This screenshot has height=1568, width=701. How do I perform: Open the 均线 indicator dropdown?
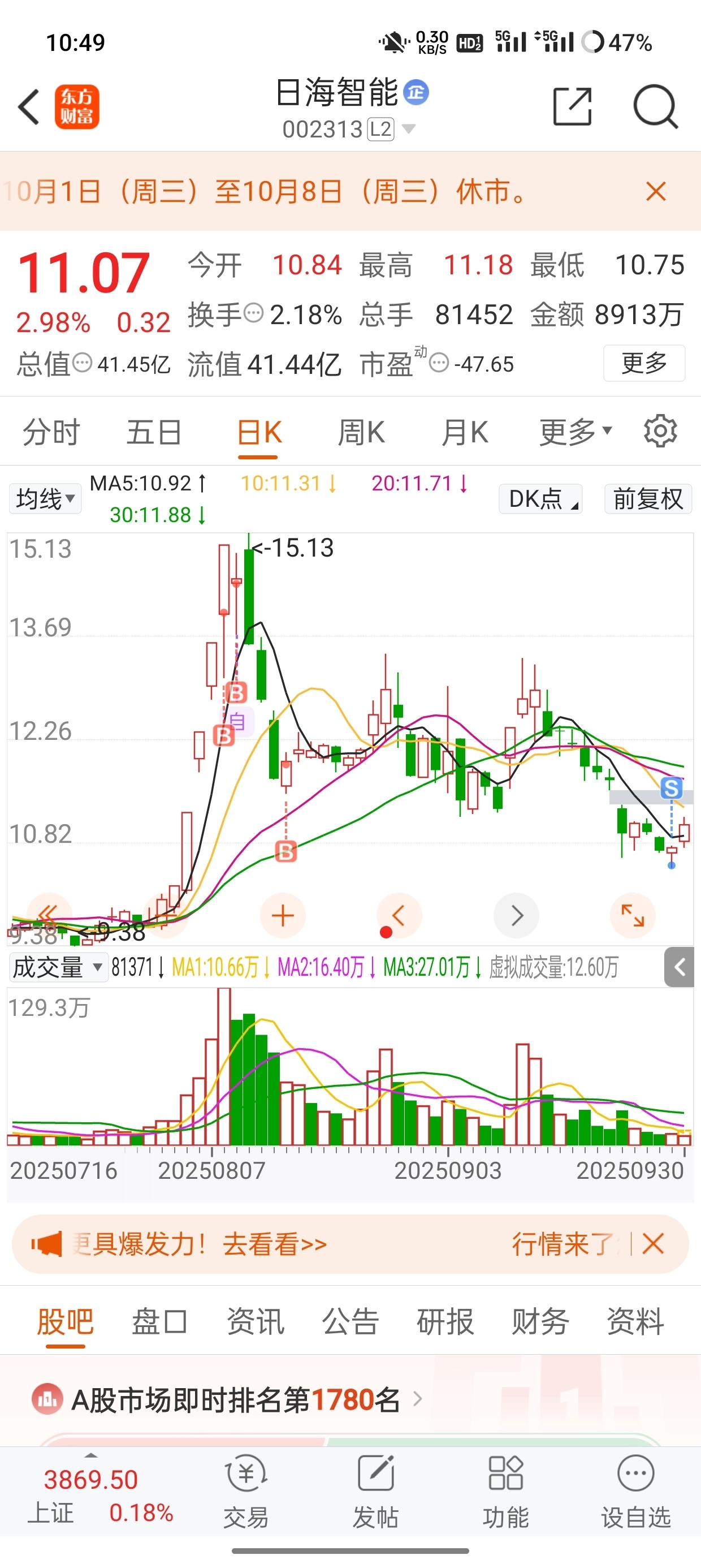[45, 499]
